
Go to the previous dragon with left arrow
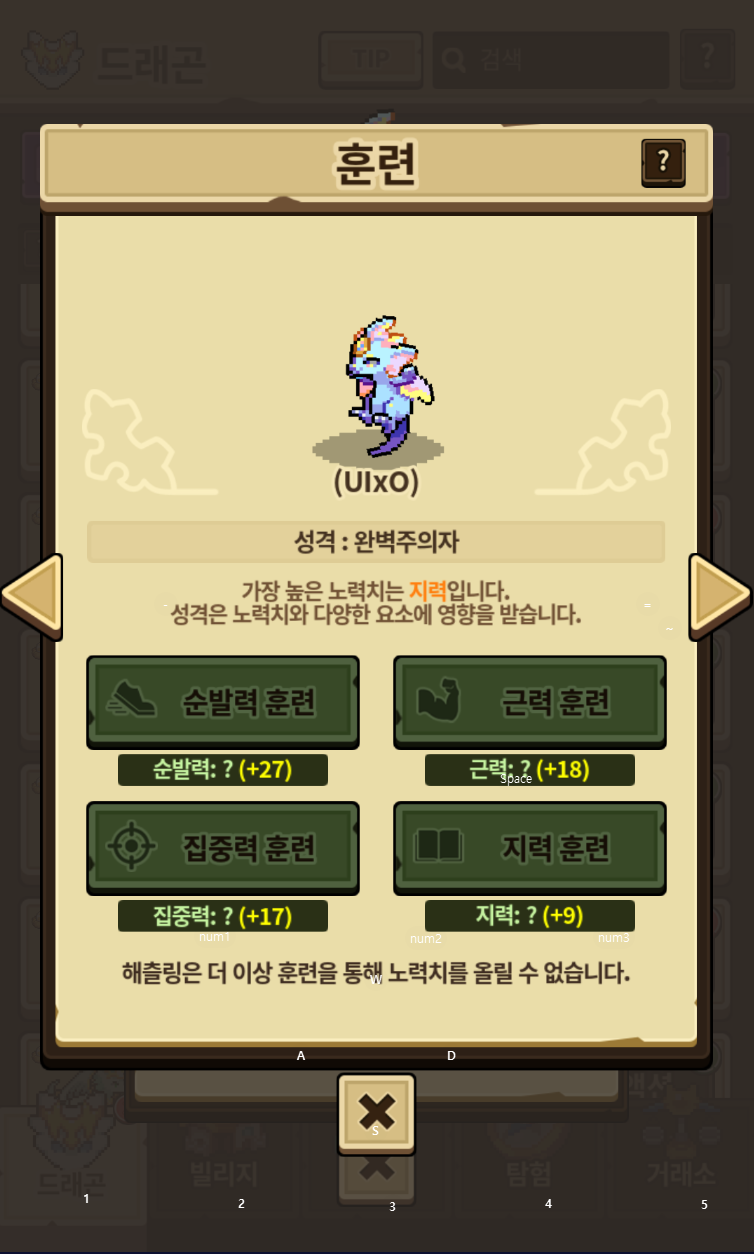33,596
